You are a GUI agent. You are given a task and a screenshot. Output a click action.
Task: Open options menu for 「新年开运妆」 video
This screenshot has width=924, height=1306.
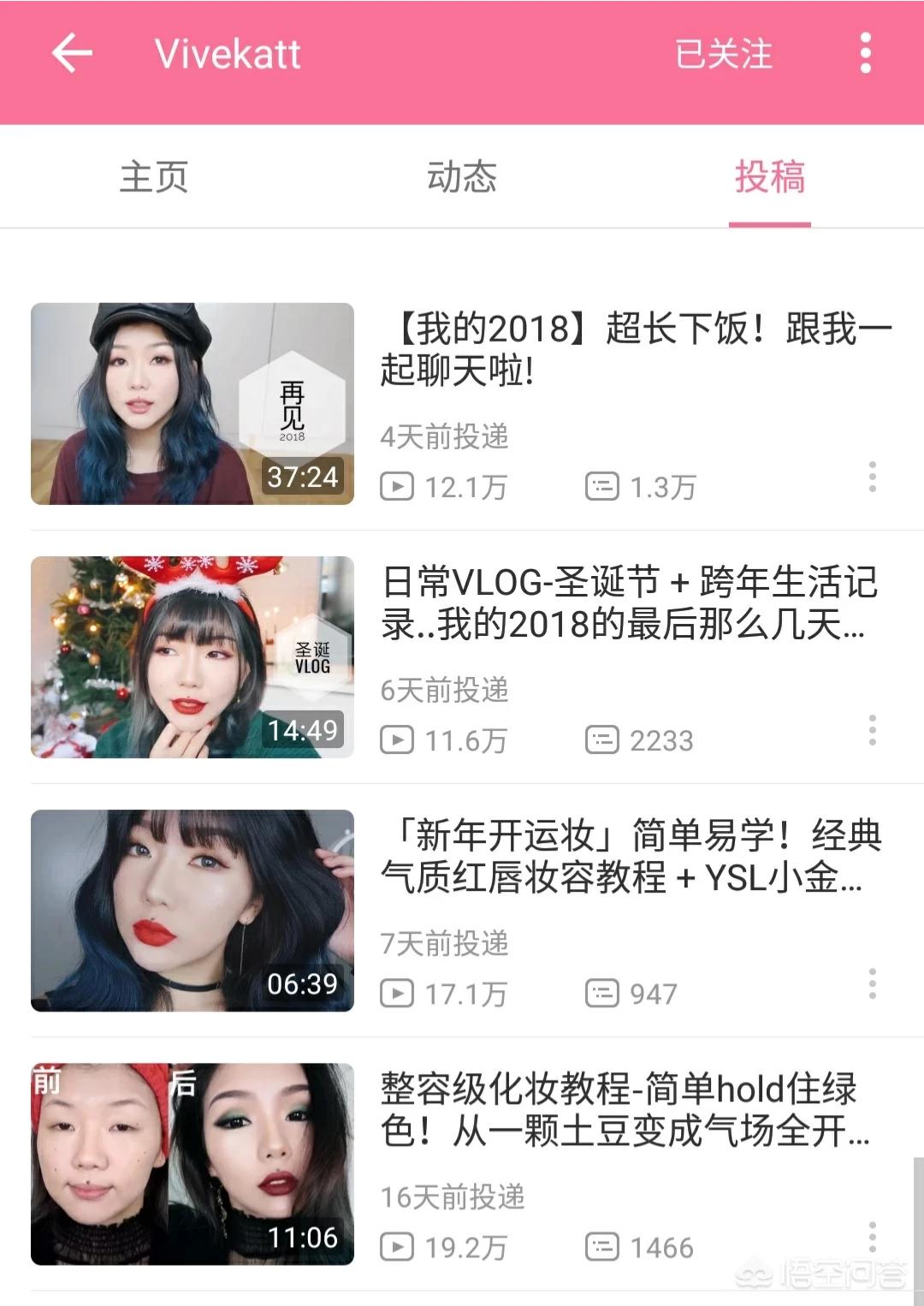pyautogui.click(x=872, y=983)
